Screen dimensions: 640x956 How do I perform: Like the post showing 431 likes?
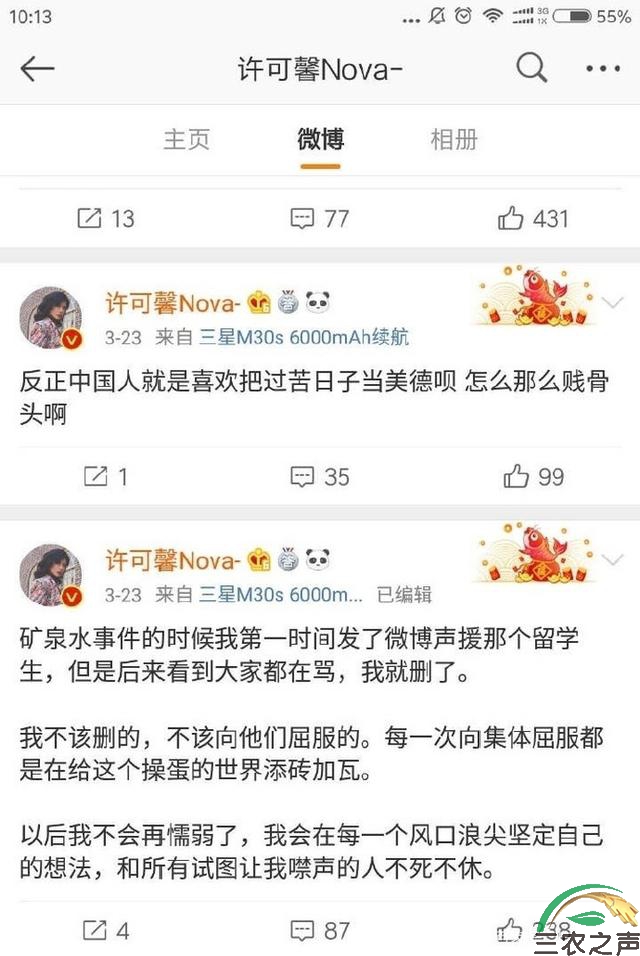click(x=534, y=218)
